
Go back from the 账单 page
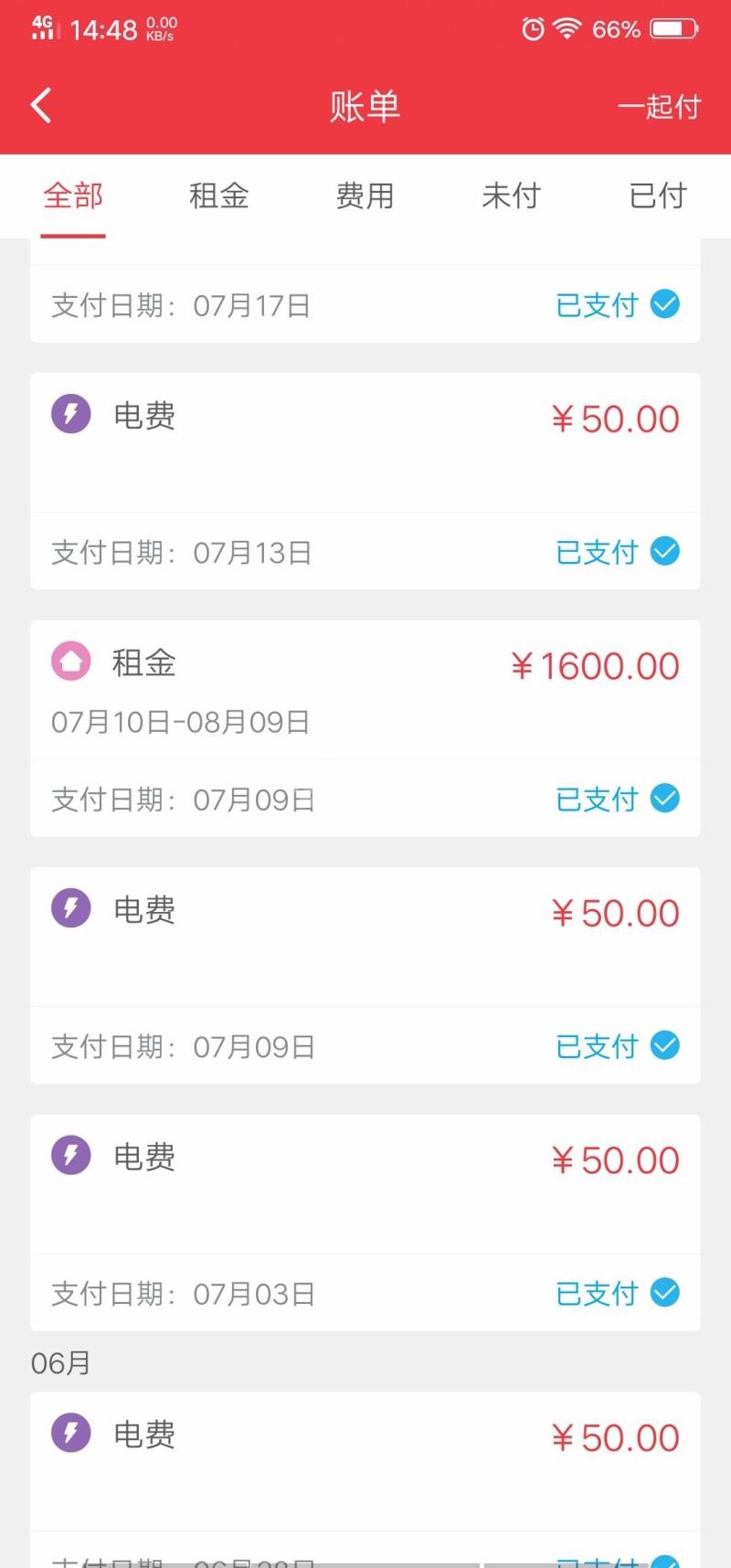pyautogui.click(x=41, y=106)
